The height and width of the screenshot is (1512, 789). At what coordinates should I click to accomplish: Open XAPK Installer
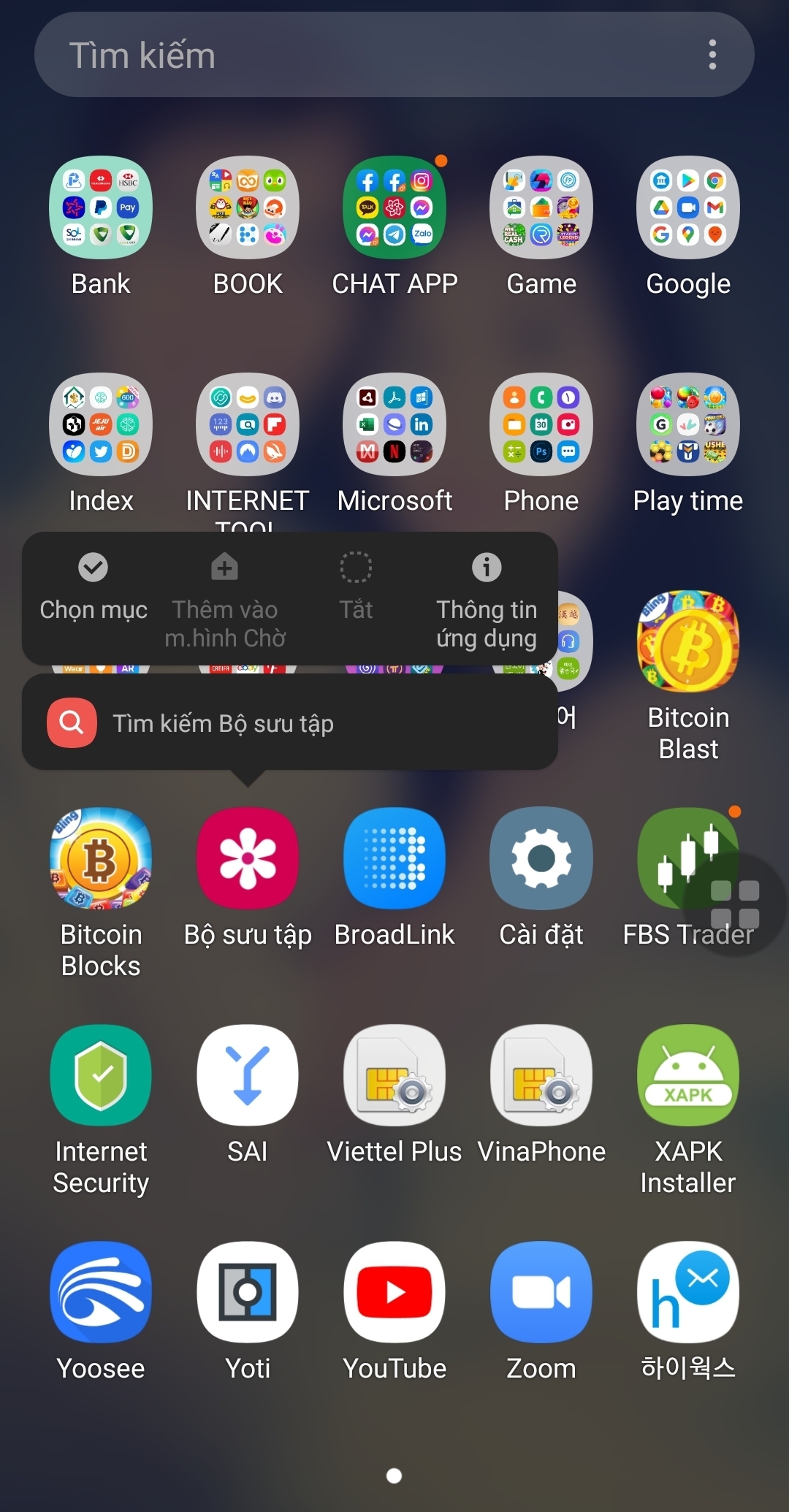(687, 1075)
